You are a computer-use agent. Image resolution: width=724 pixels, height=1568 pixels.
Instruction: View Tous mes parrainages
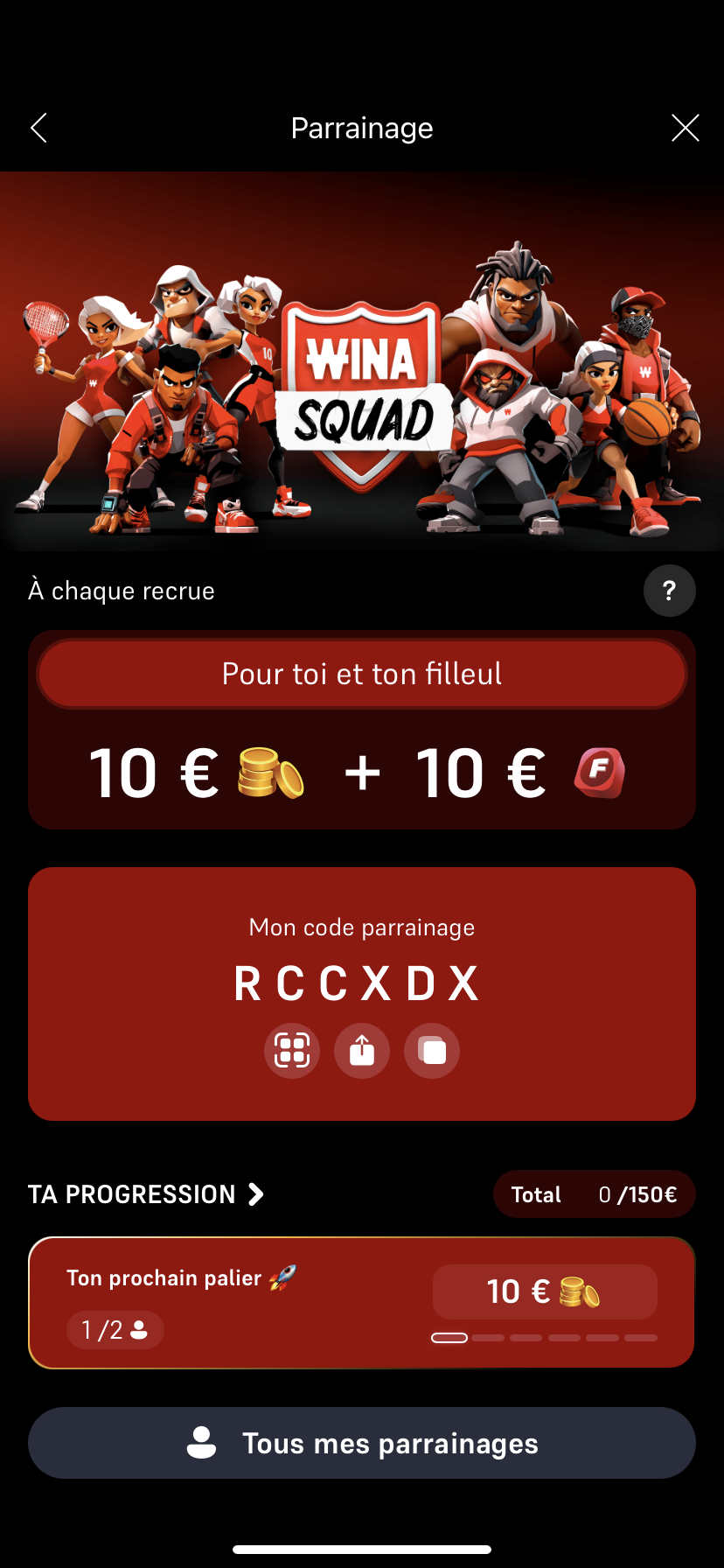(361, 1443)
